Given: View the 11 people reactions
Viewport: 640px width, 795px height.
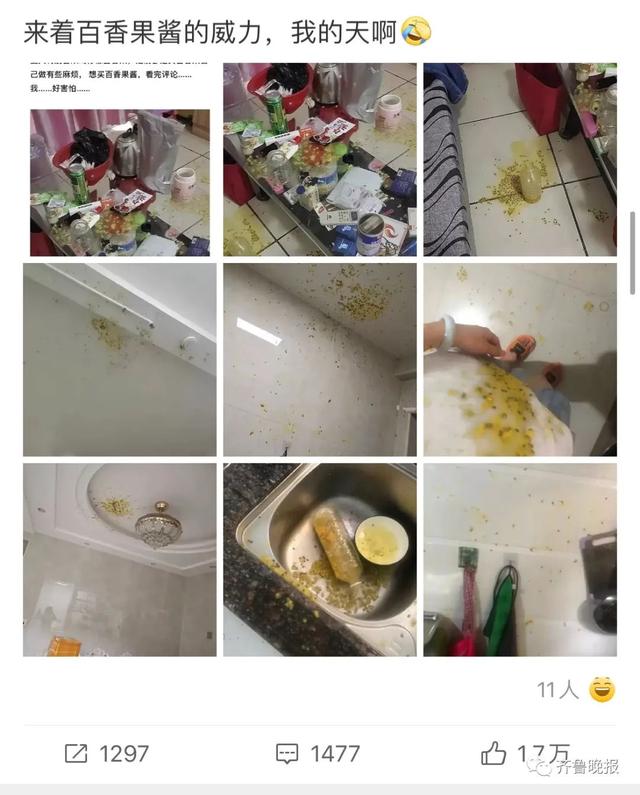Looking at the screenshot, I should [x=575, y=689].
